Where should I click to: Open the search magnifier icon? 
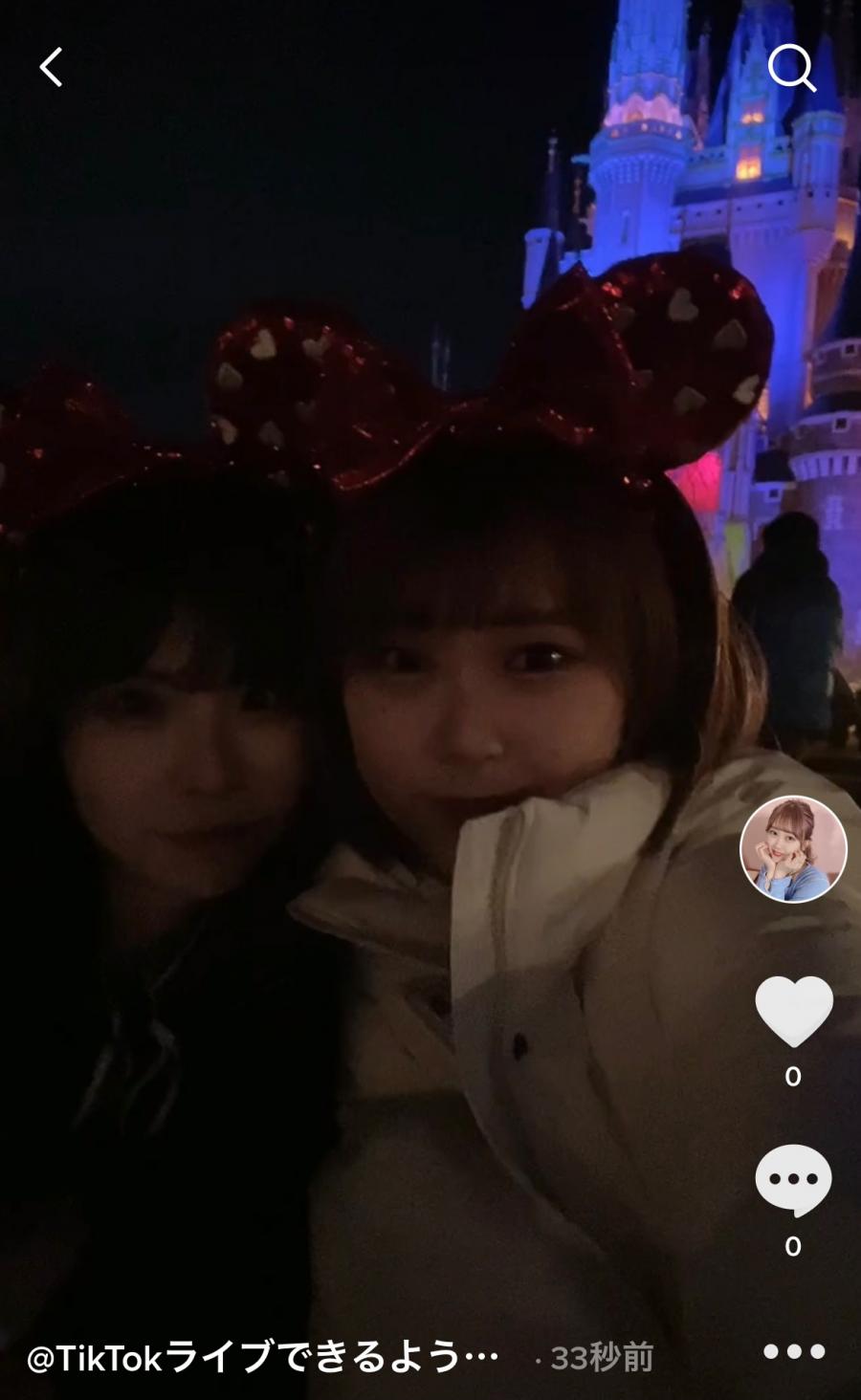(x=791, y=68)
